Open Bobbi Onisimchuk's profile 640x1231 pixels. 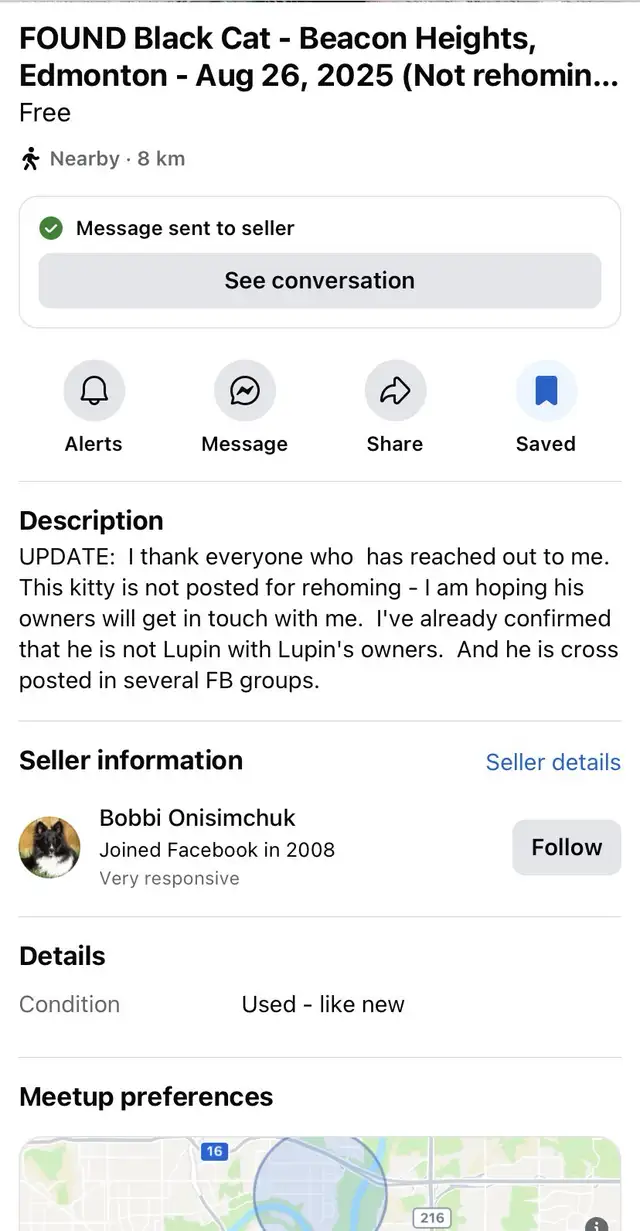tap(197, 818)
